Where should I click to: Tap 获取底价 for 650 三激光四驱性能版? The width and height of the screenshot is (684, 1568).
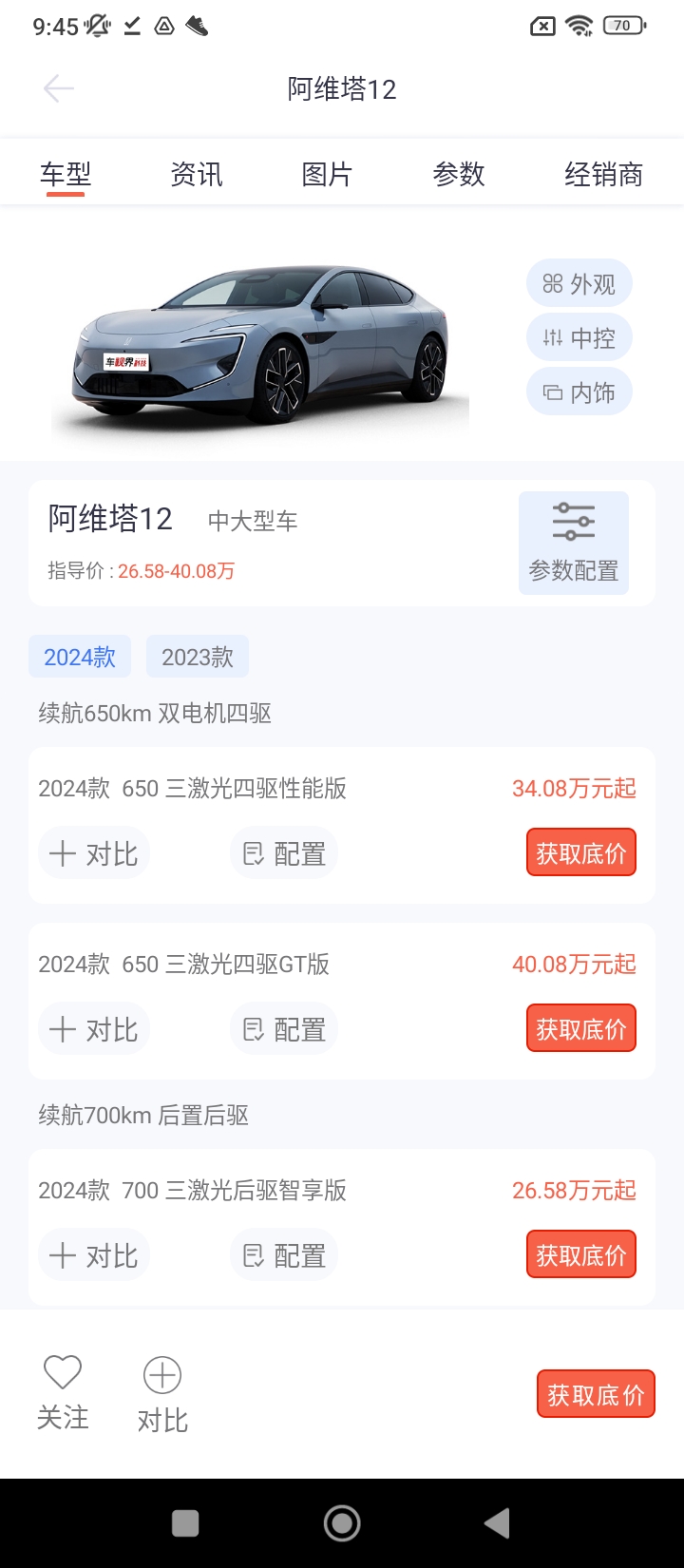click(x=580, y=852)
